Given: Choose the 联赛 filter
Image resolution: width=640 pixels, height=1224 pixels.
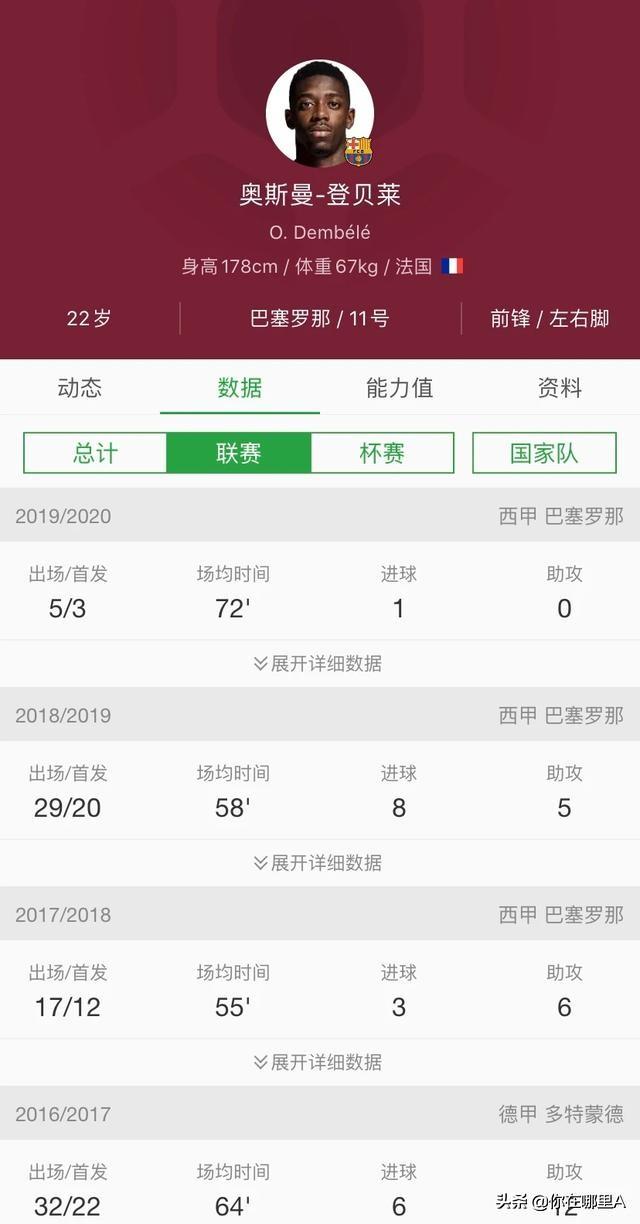Looking at the screenshot, I should click(239, 453).
